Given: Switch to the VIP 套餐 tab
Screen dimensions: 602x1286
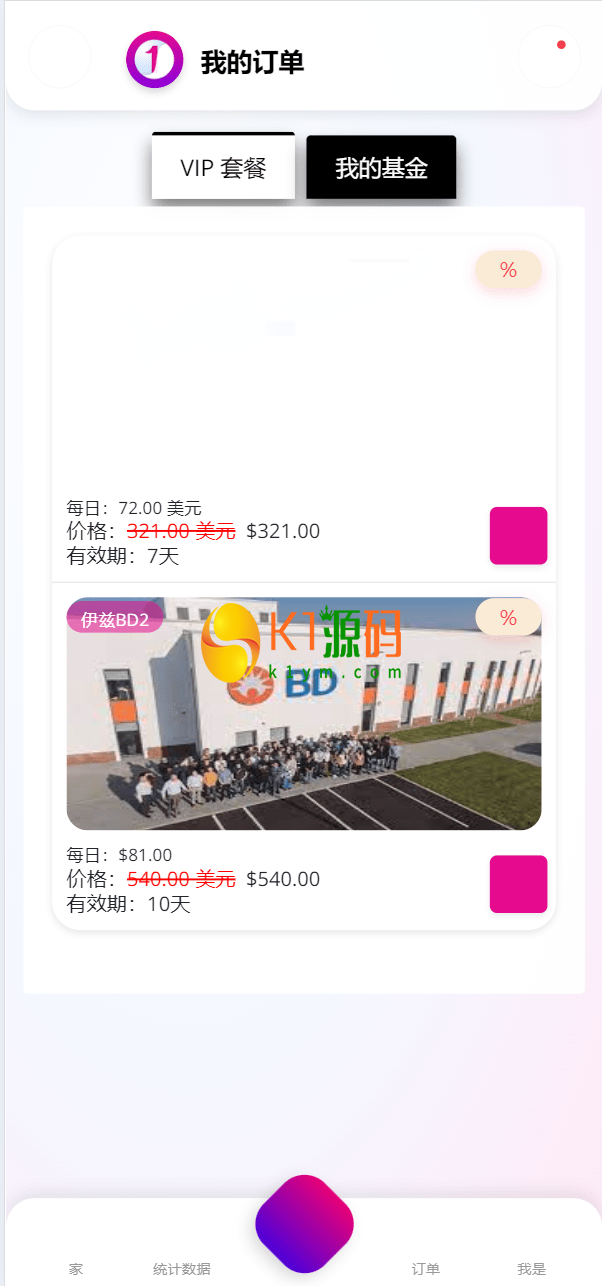Looking at the screenshot, I should pos(223,167).
